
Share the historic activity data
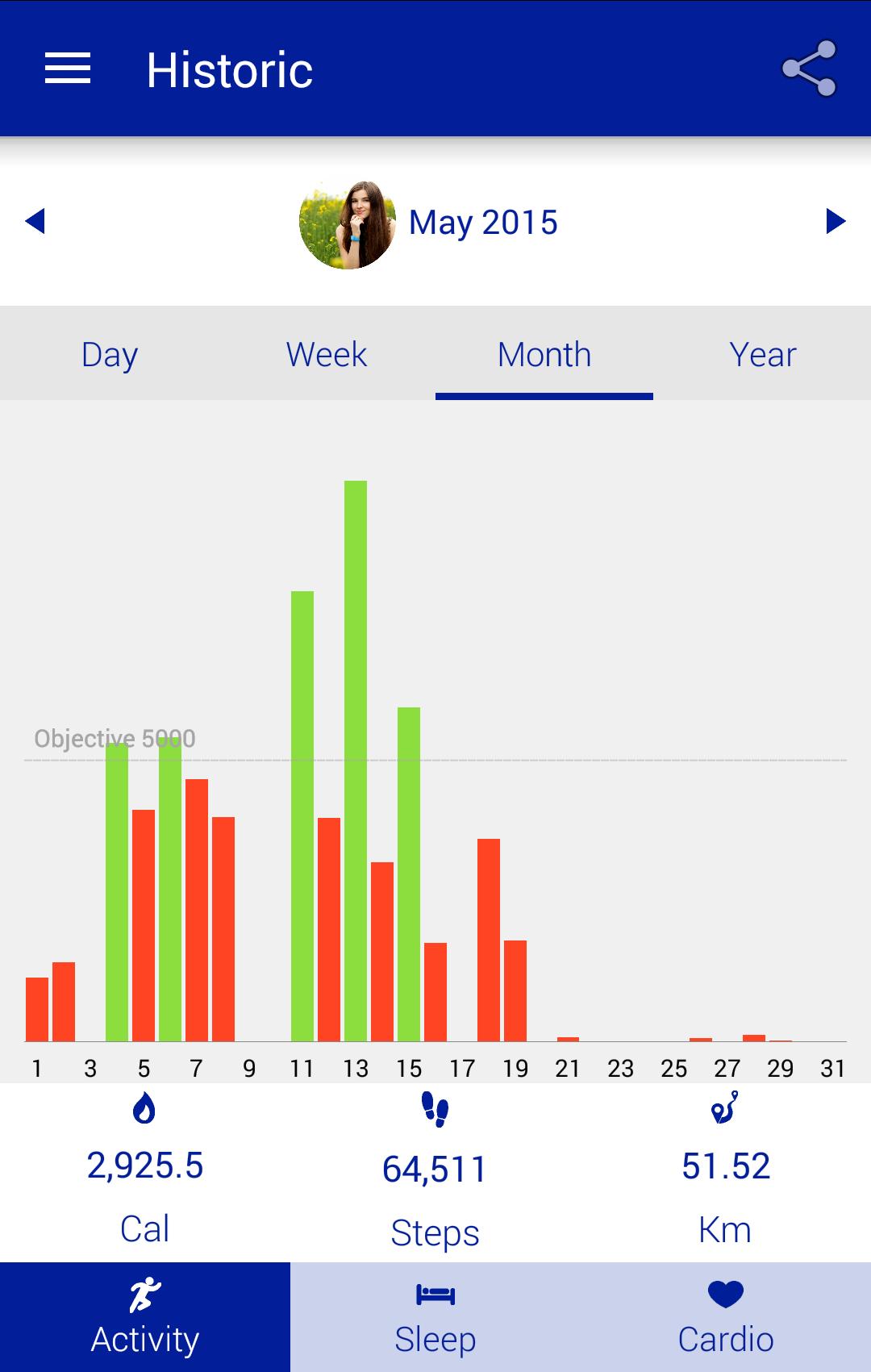[x=809, y=69]
